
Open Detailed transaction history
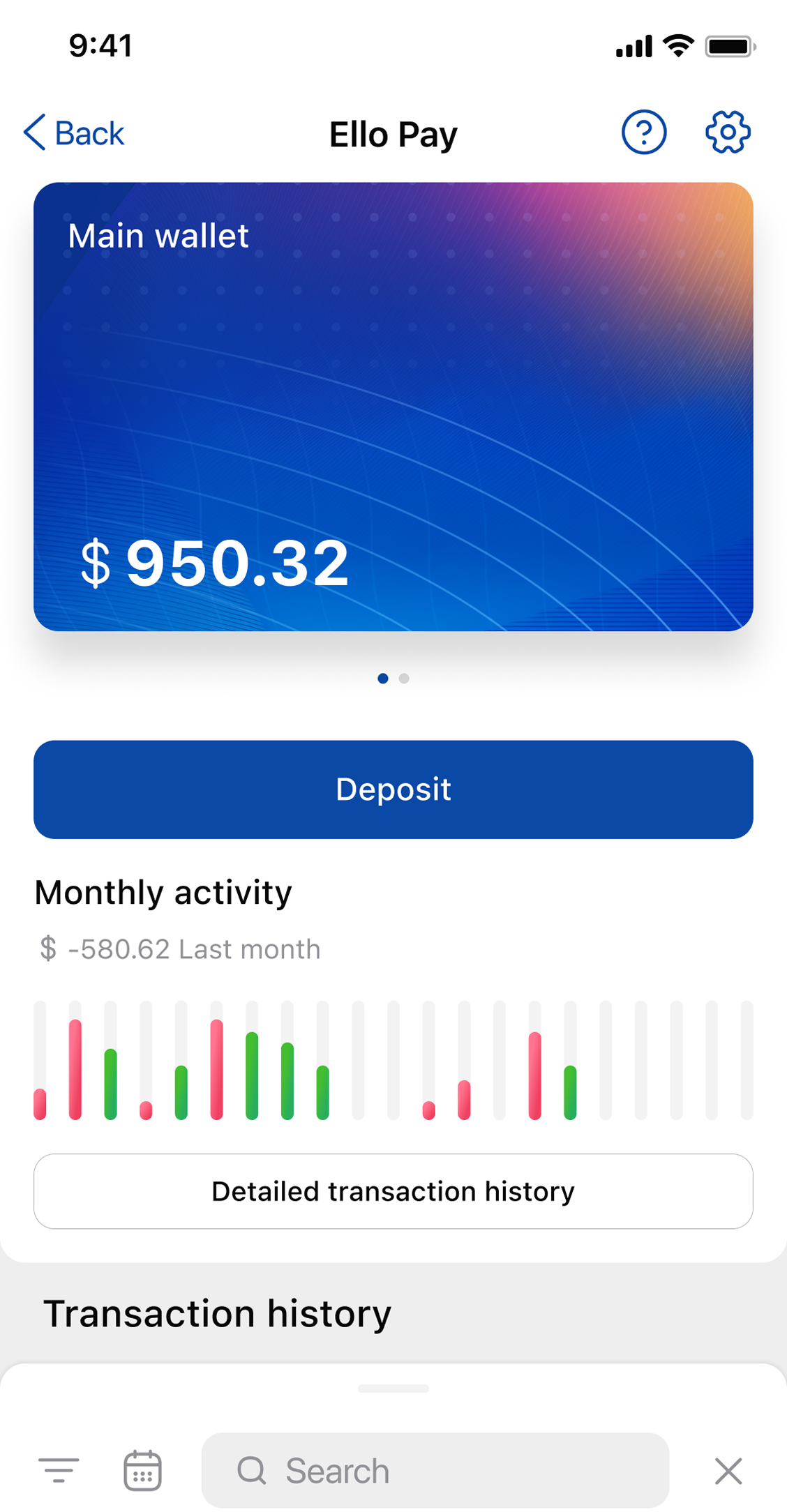[x=393, y=1191]
